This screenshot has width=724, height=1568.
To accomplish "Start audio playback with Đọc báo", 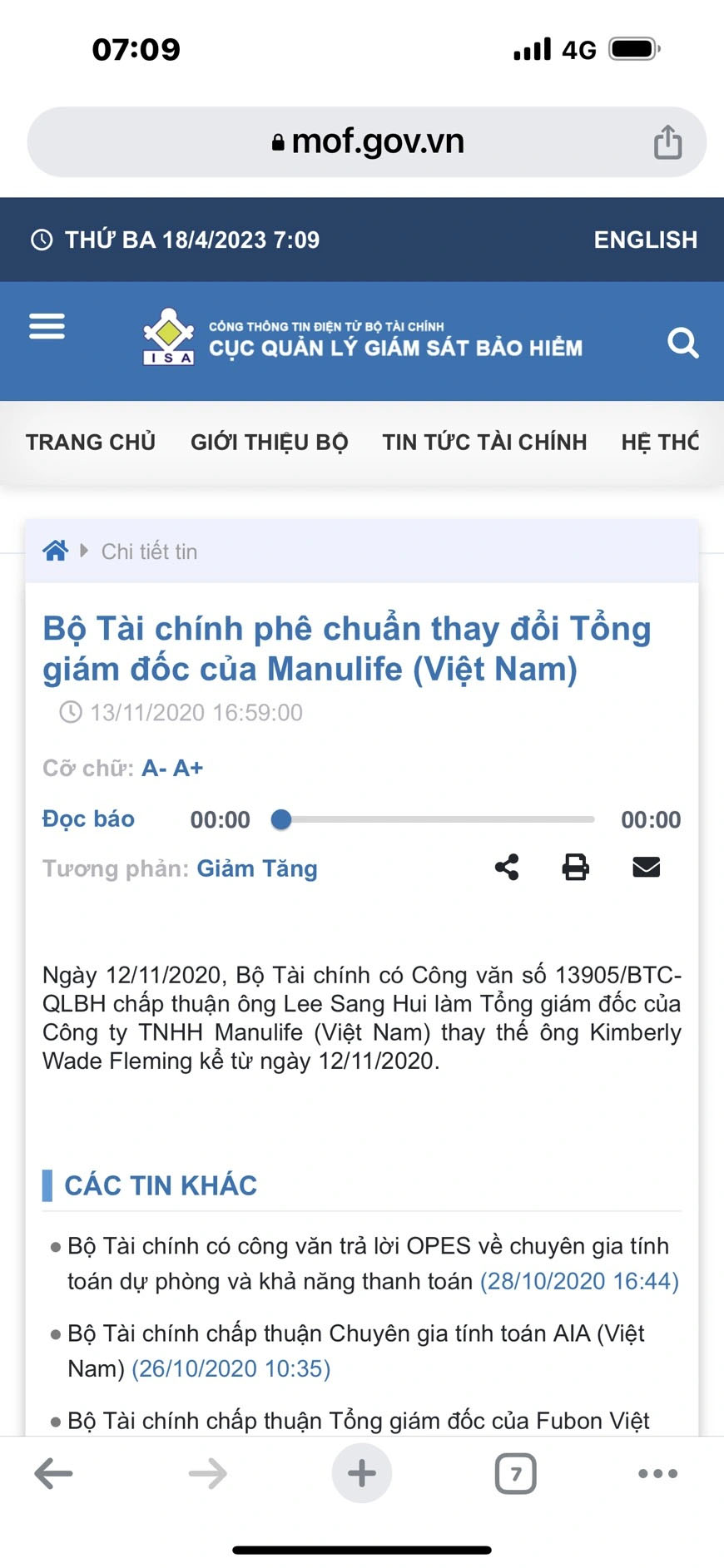I will (x=88, y=819).
